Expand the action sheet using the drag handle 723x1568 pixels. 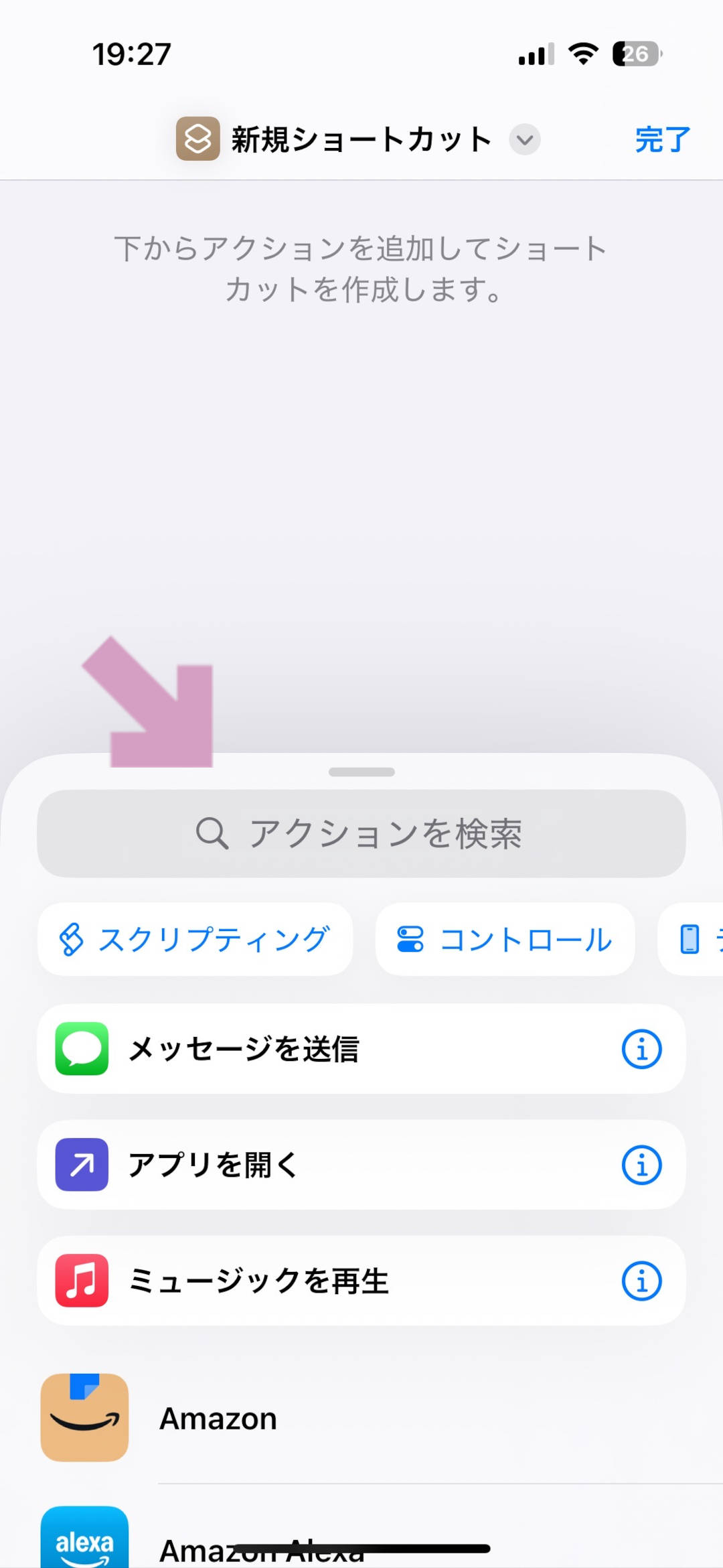pos(361,772)
